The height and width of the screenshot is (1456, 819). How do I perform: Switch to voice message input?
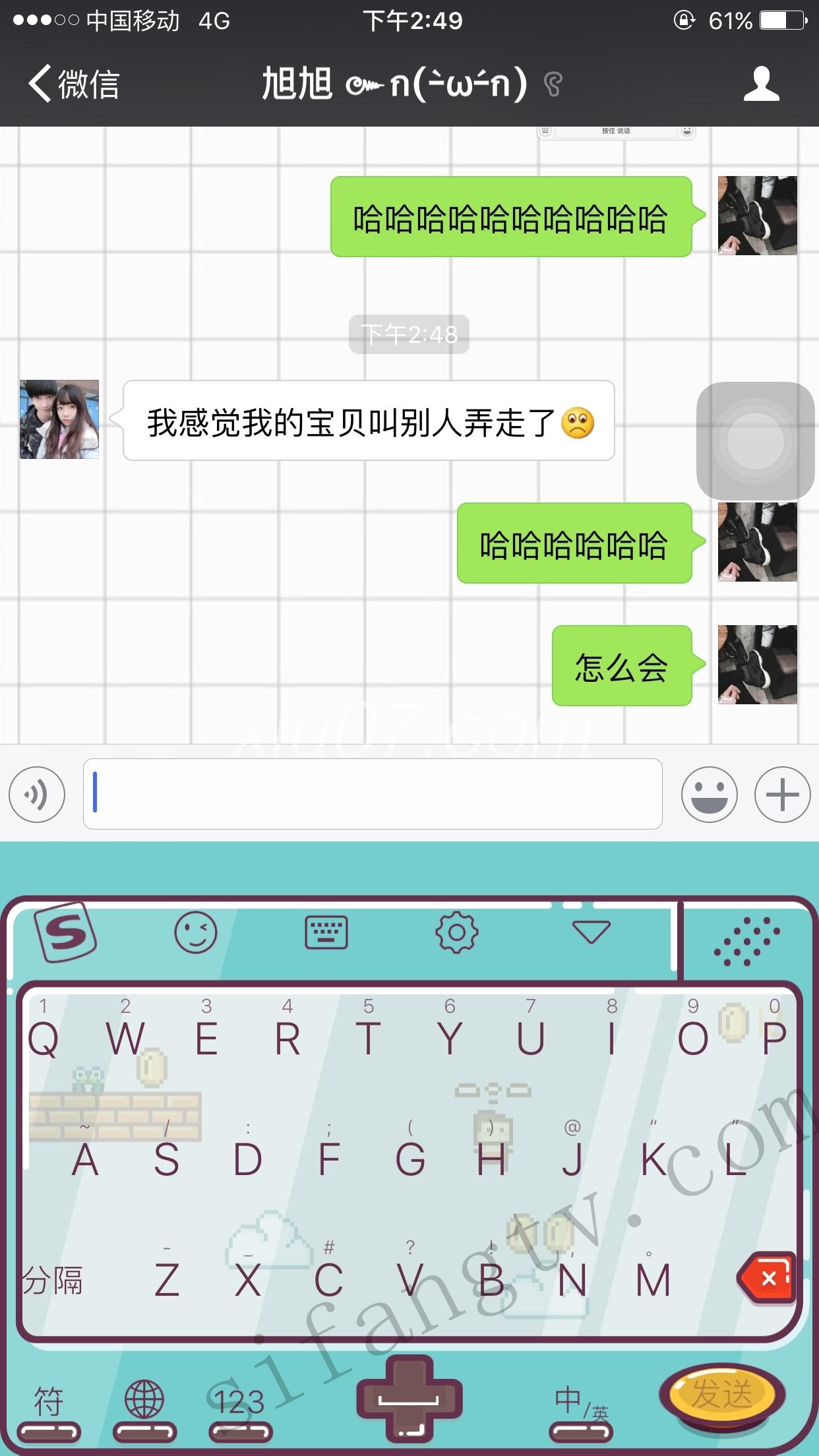coord(37,794)
